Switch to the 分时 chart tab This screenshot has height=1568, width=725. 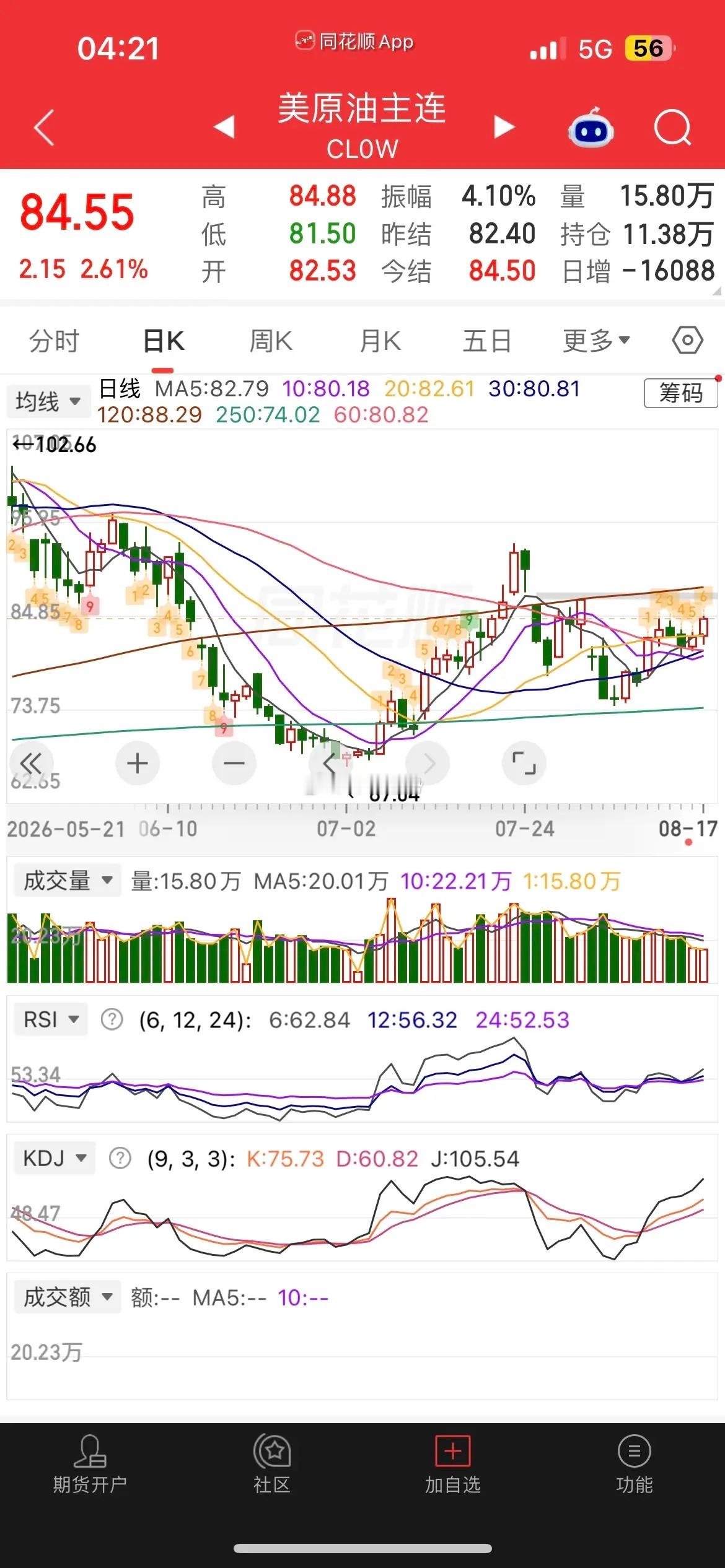[55, 341]
